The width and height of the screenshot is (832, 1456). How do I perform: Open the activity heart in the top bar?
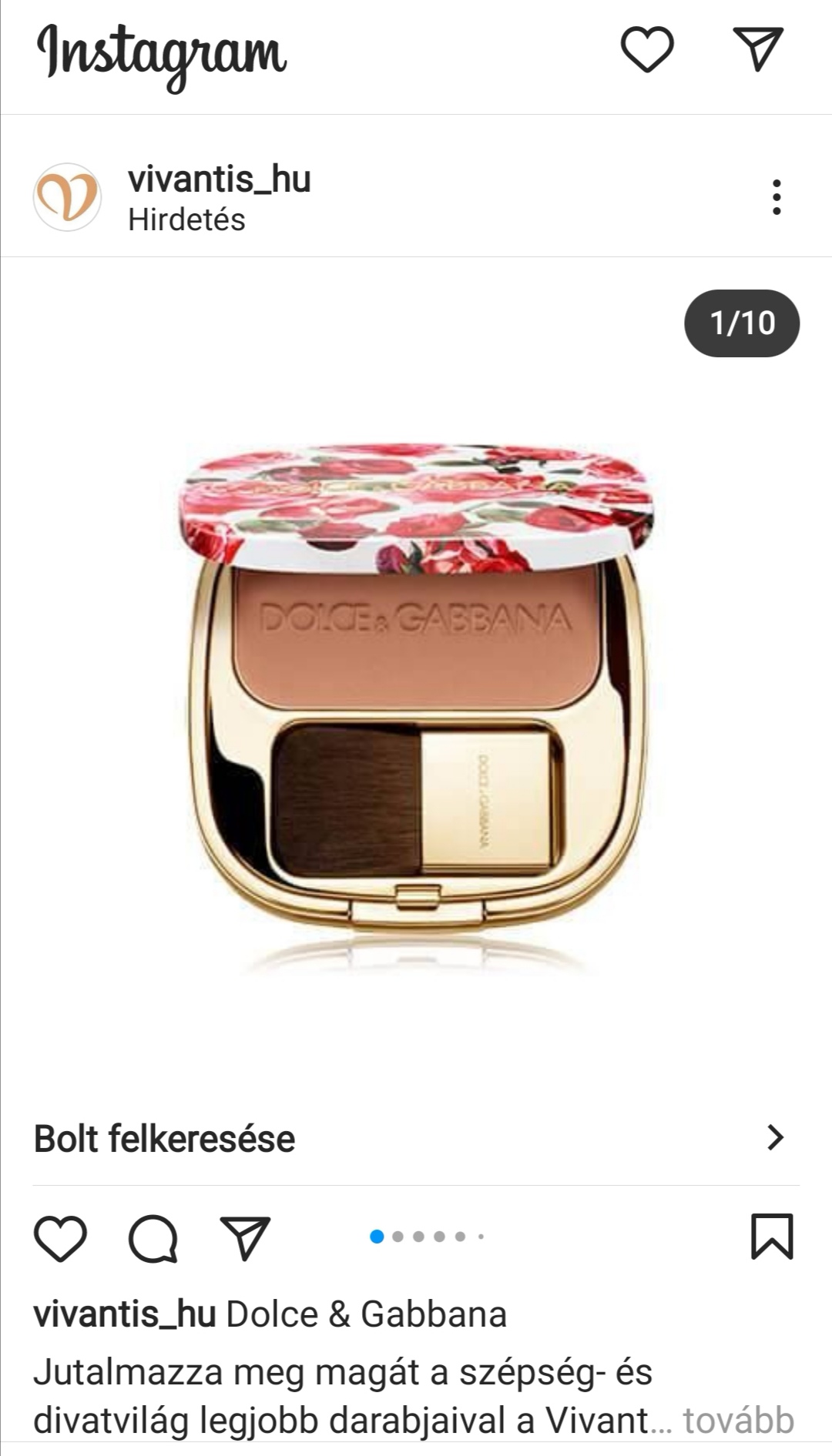(646, 50)
